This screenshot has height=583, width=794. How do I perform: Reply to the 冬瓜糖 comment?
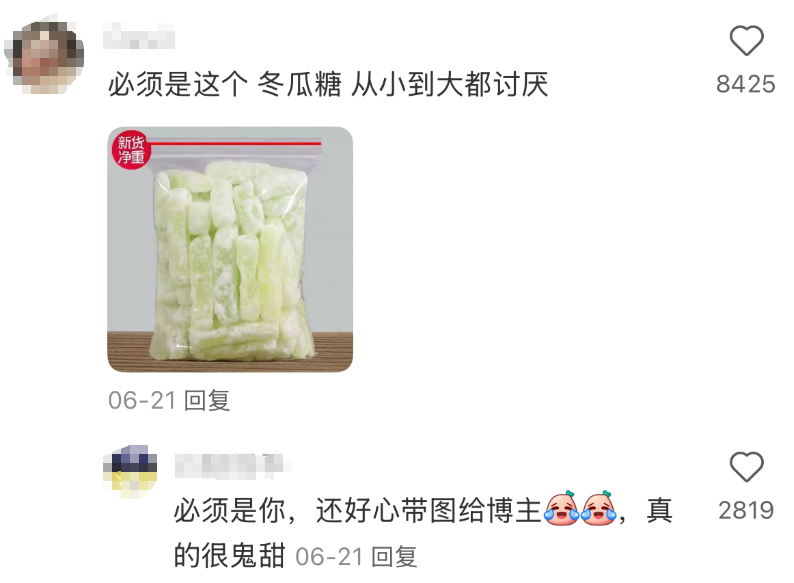(208, 401)
